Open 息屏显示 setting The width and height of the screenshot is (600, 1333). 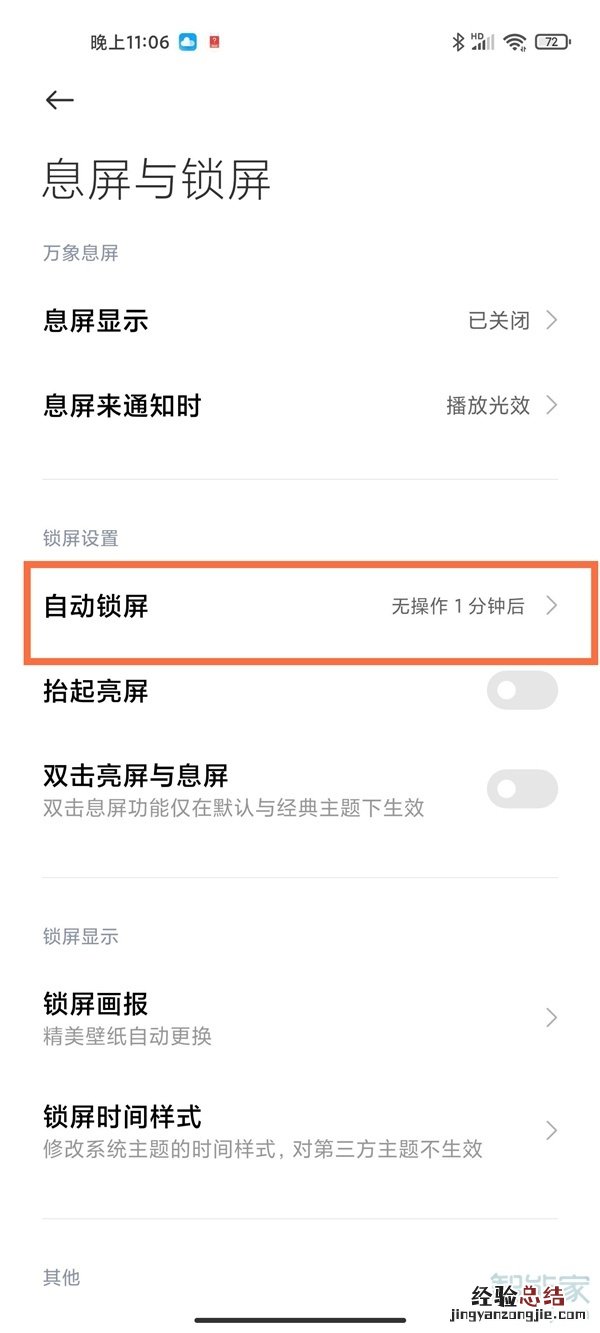pos(300,321)
